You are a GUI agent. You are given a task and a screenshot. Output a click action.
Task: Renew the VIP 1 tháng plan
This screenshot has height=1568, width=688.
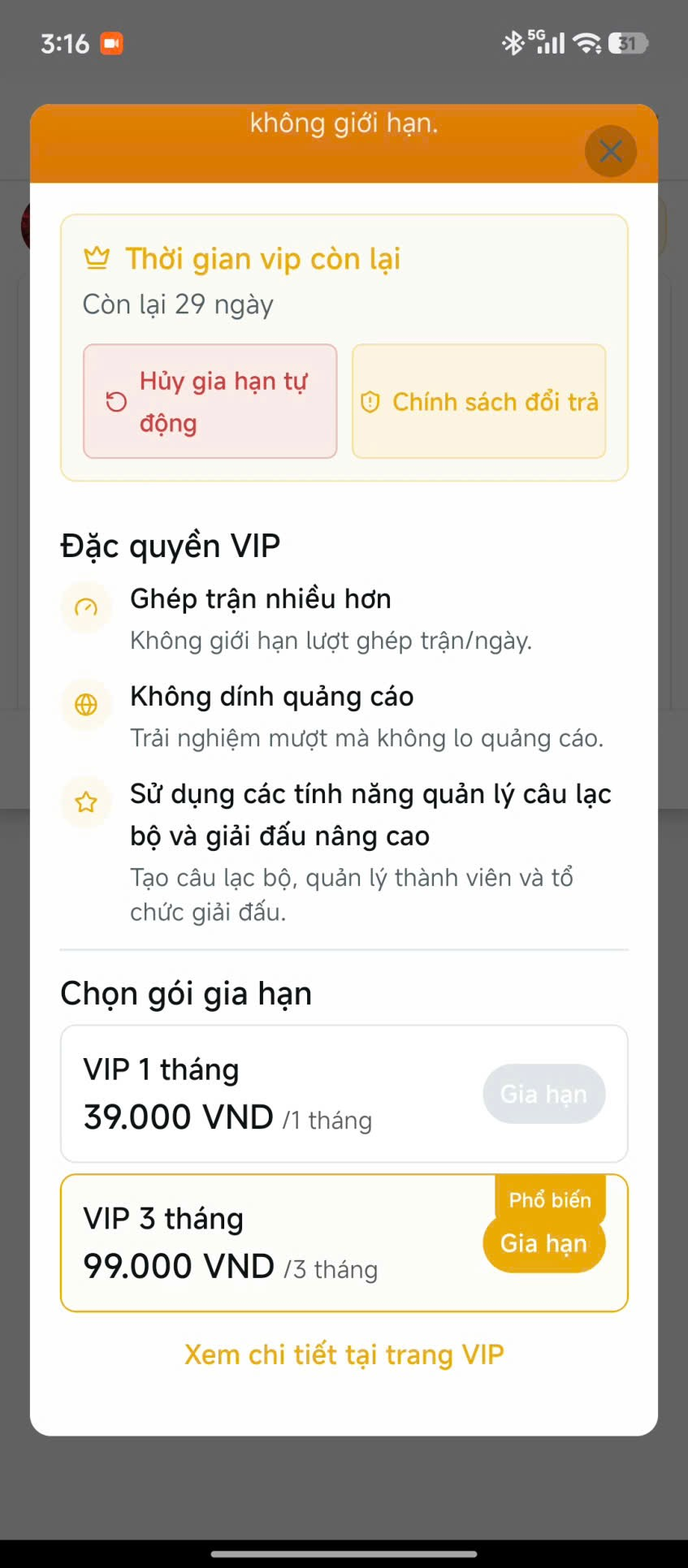point(544,1094)
